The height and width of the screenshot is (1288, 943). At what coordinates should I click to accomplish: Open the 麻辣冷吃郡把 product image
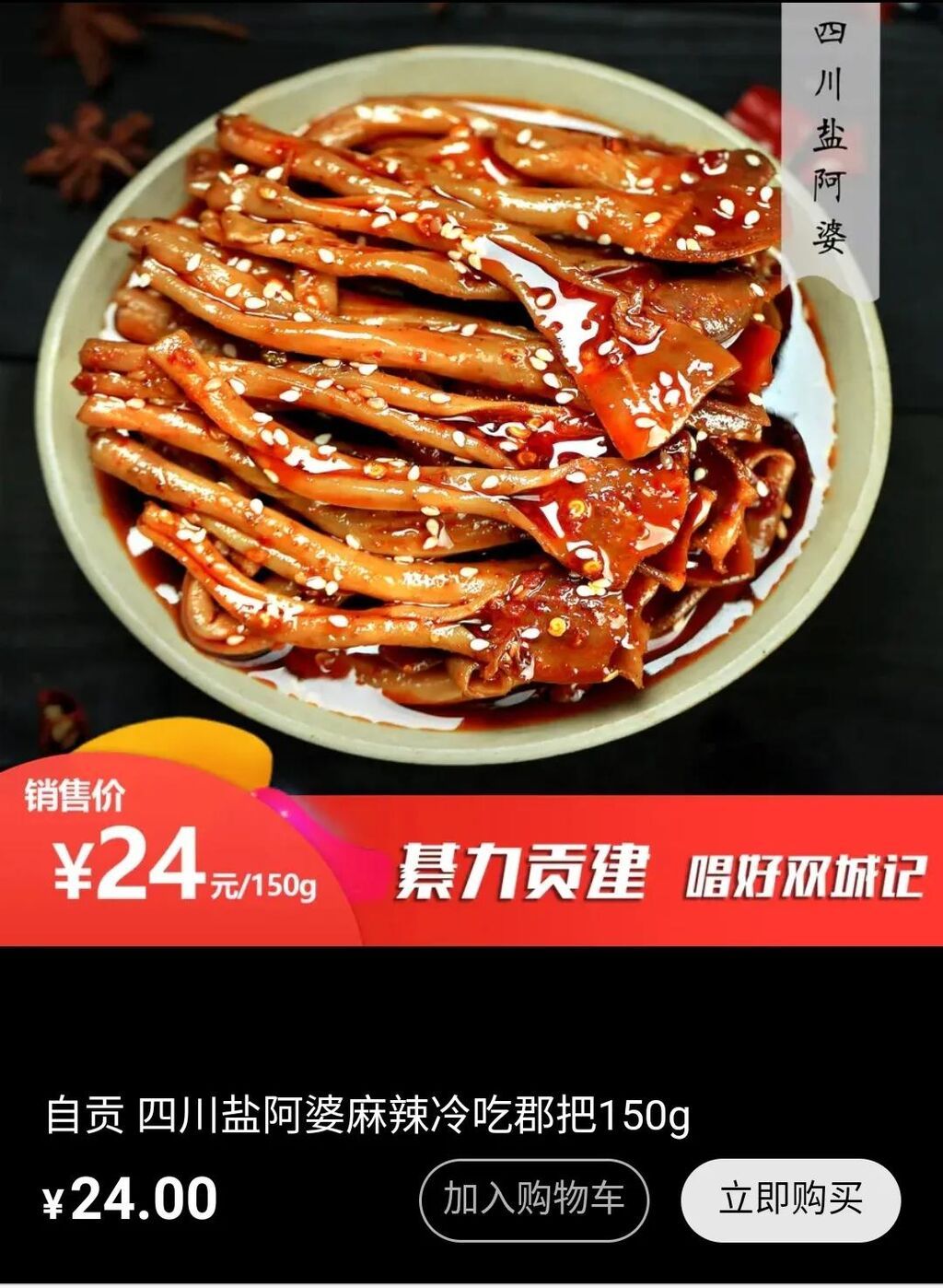460,405
